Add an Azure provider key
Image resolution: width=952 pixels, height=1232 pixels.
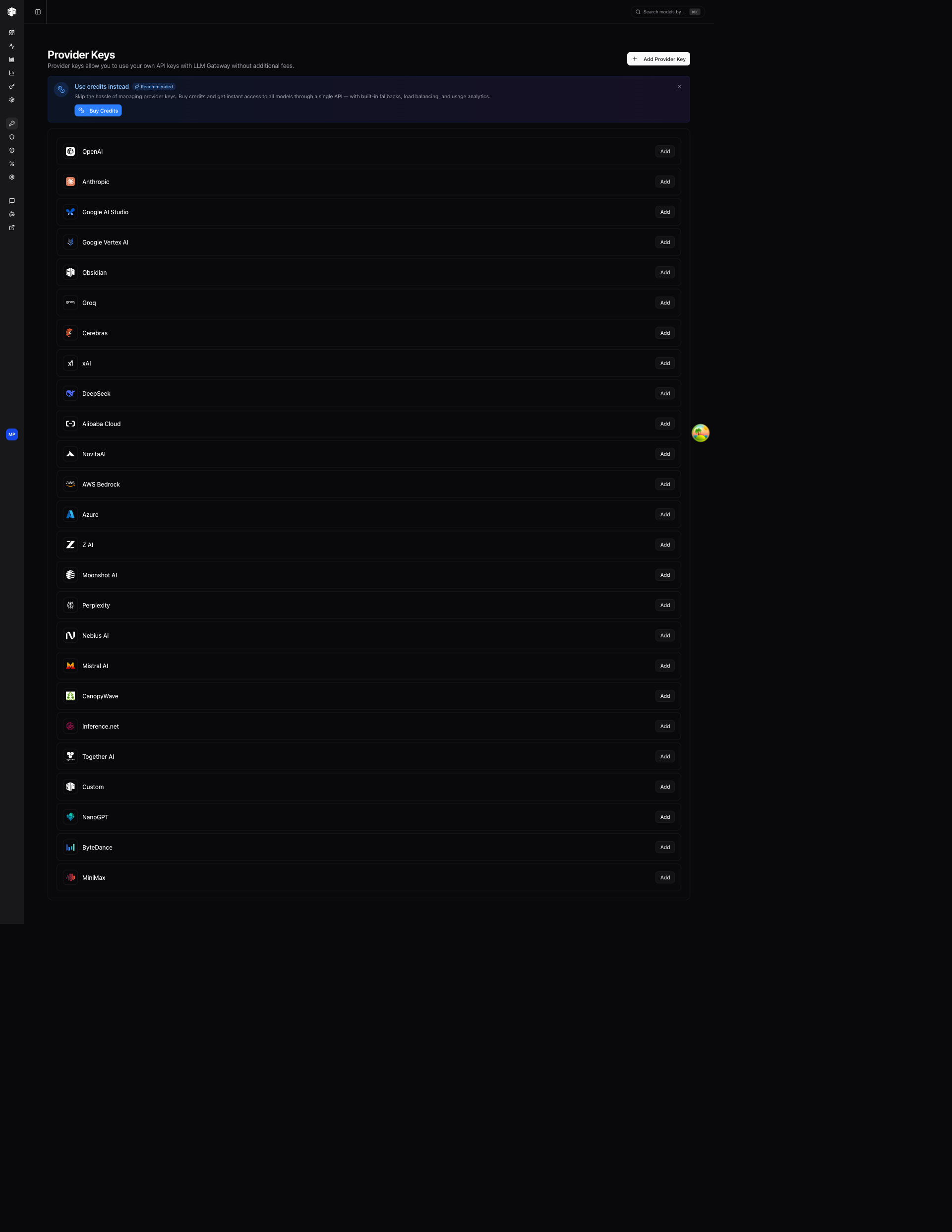point(665,514)
